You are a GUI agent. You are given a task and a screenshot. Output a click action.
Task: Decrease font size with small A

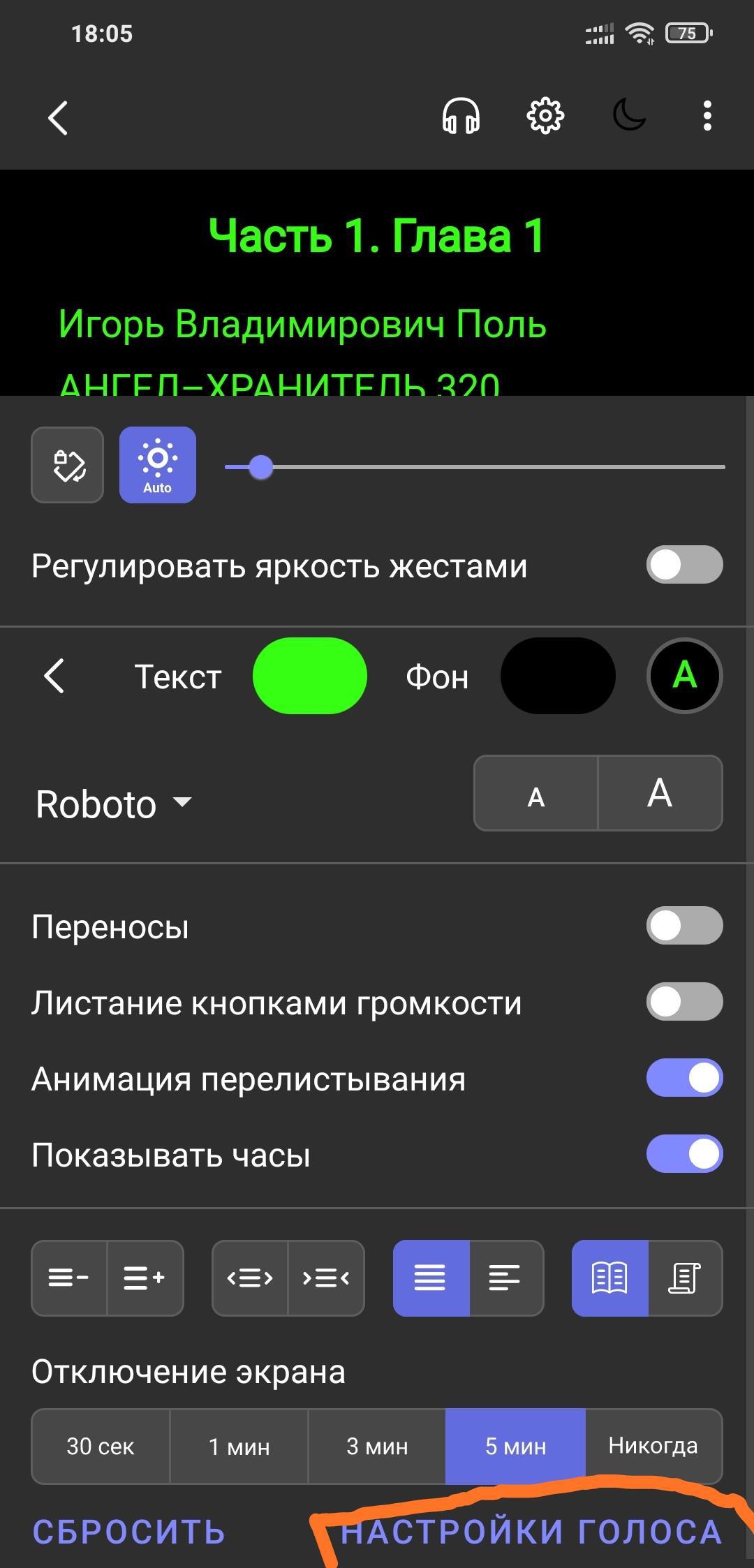coord(535,794)
